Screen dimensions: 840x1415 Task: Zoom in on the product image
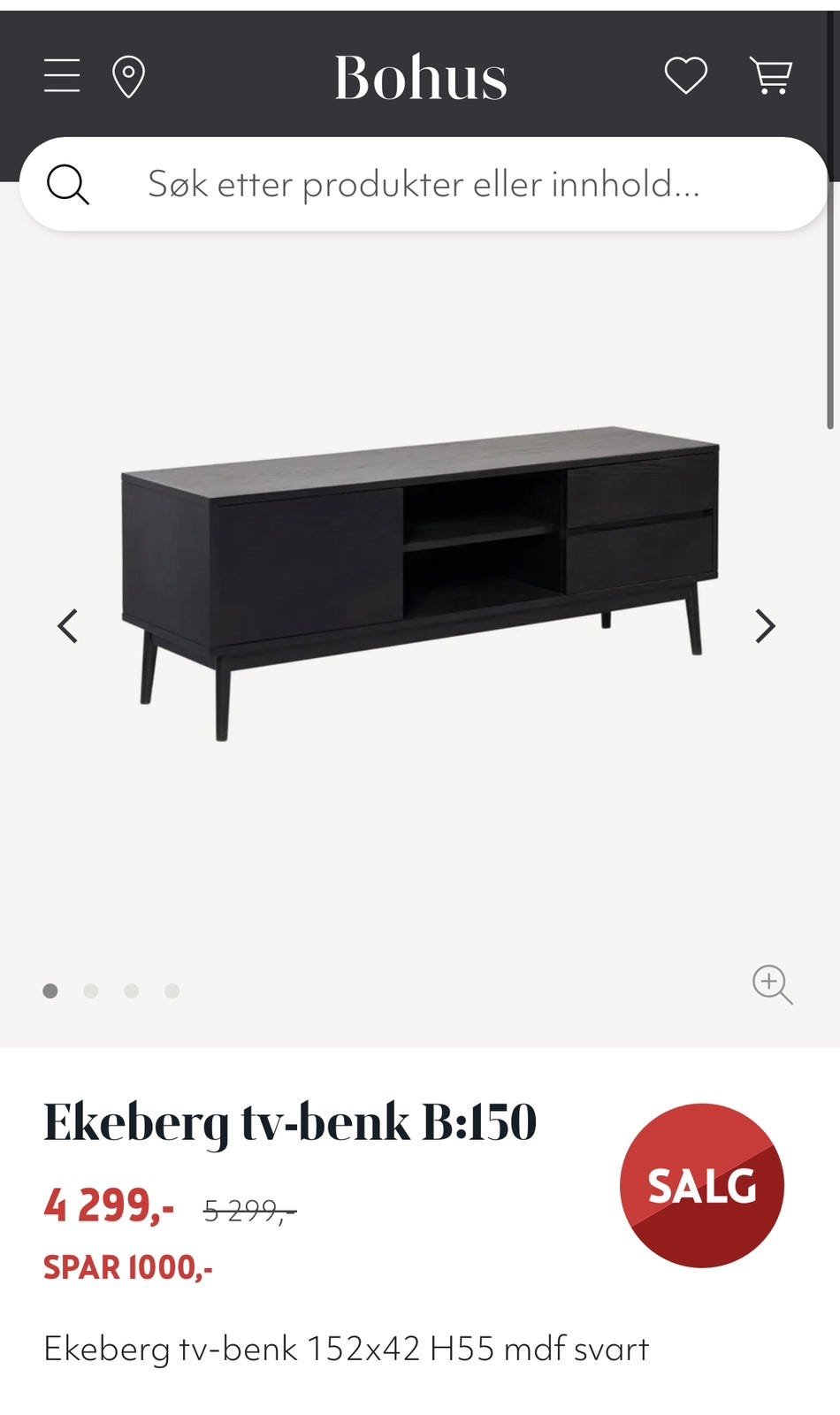point(772,984)
